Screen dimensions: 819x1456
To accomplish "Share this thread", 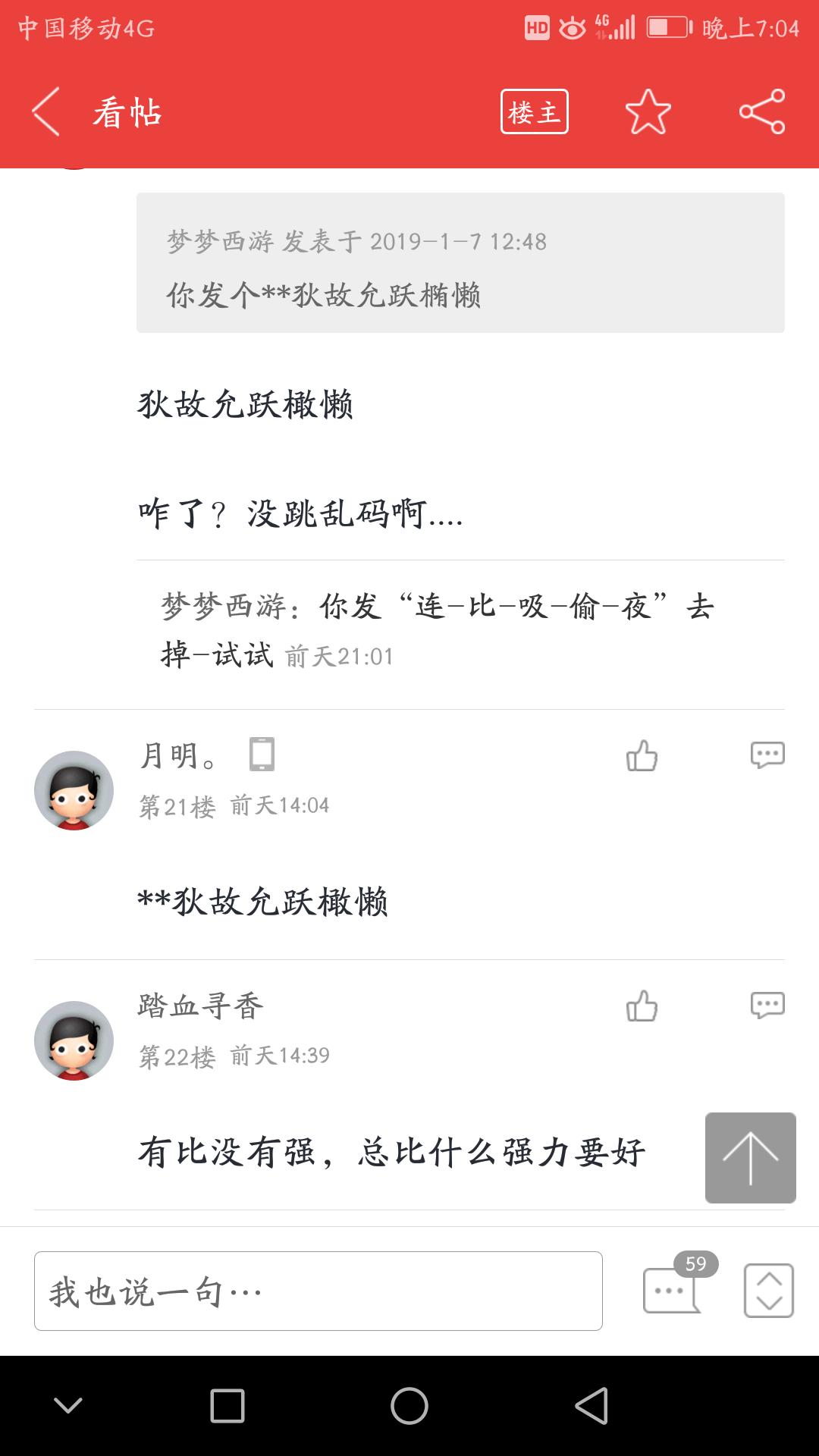I will [x=761, y=112].
